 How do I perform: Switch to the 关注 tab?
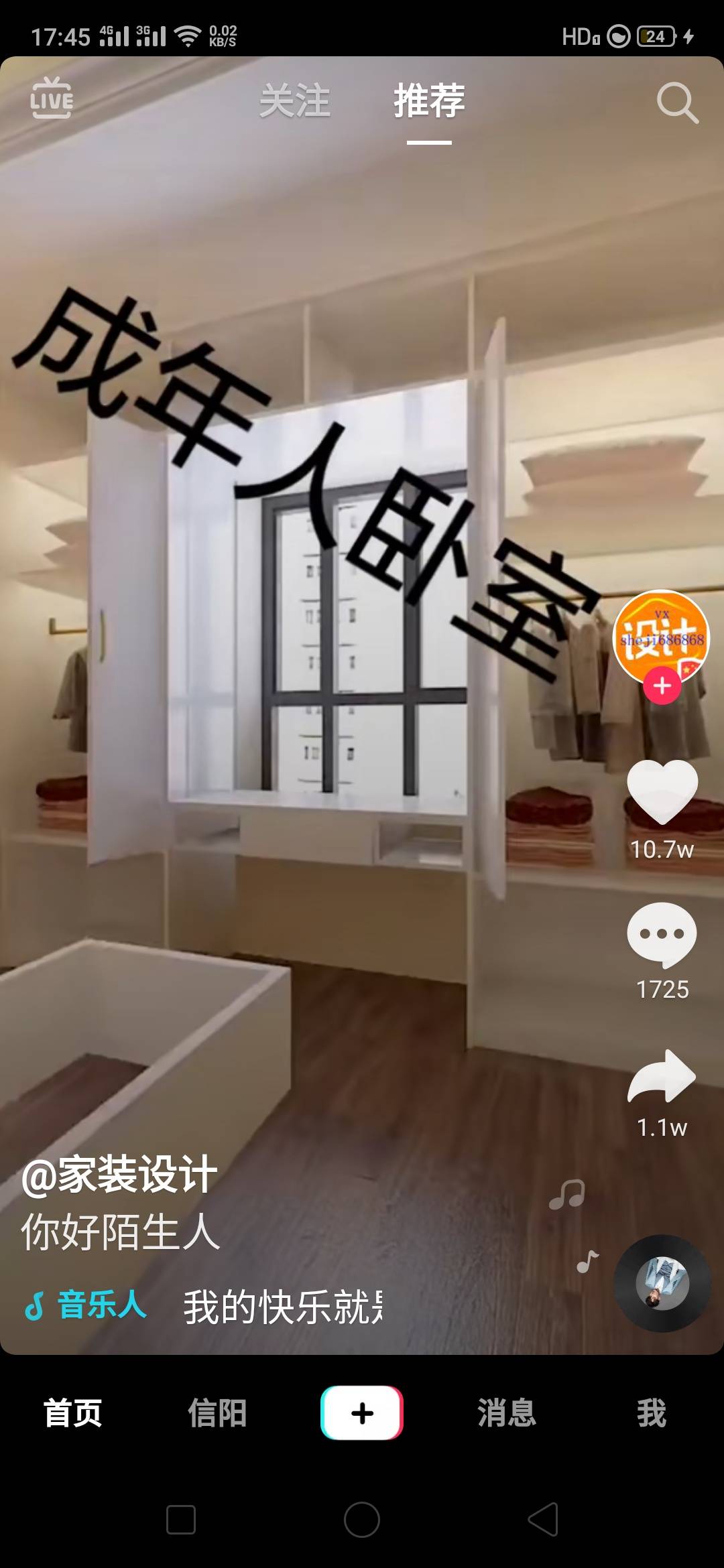pyautogui.click(x=295, y=101)
